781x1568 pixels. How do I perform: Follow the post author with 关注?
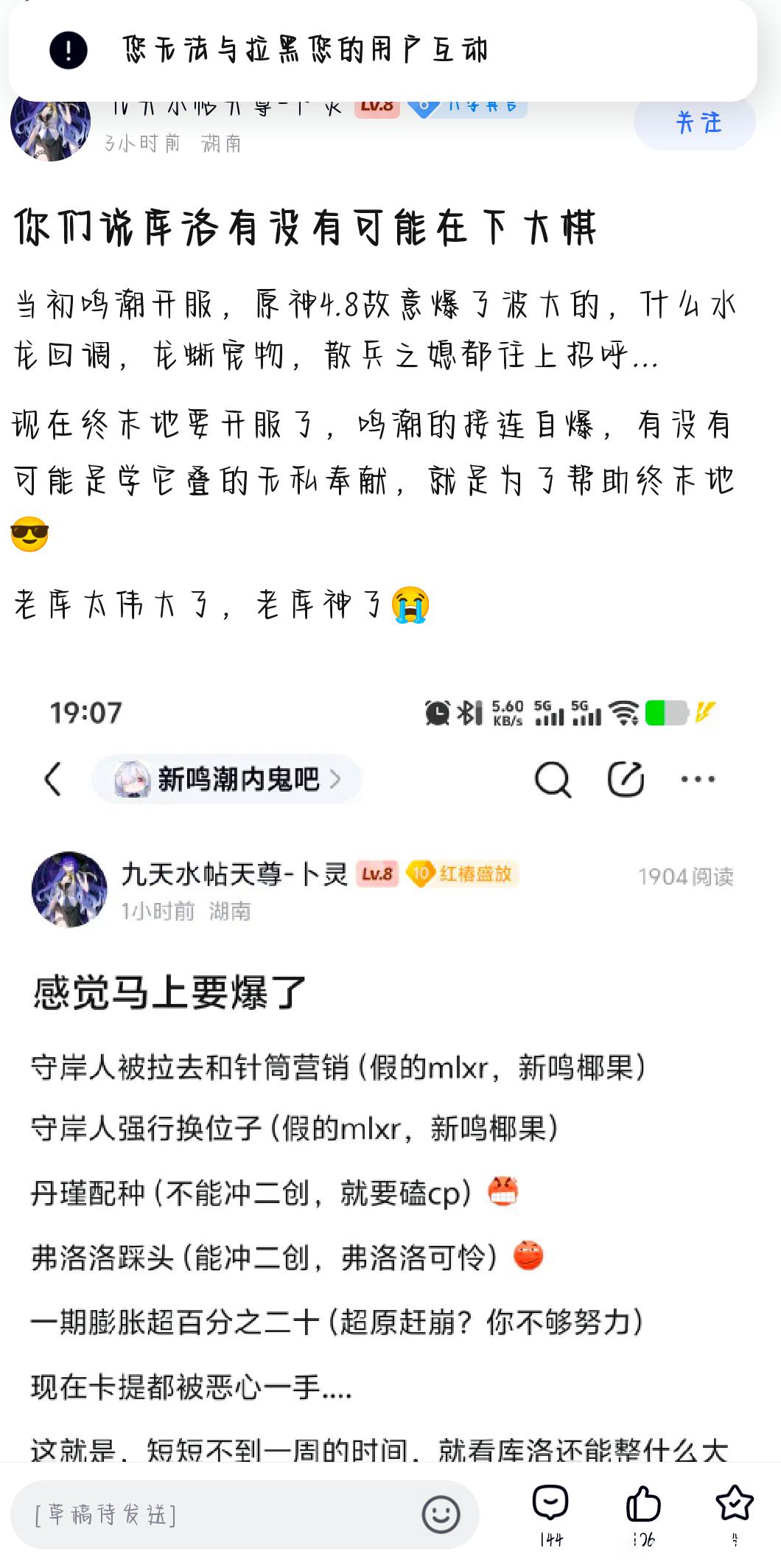[x=694, y=122]
